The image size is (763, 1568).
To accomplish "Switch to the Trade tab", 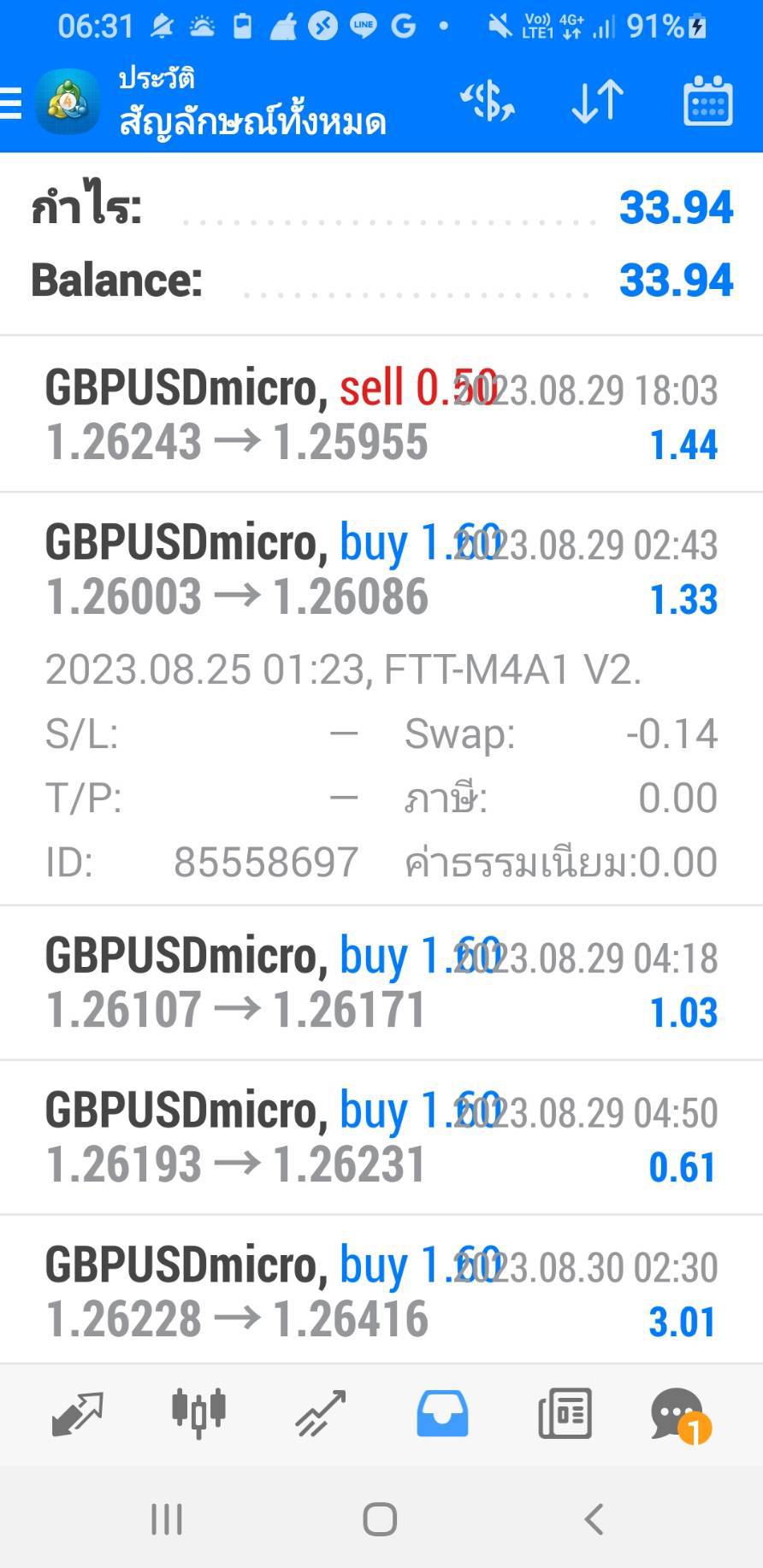I will (x=321, y=1413).
